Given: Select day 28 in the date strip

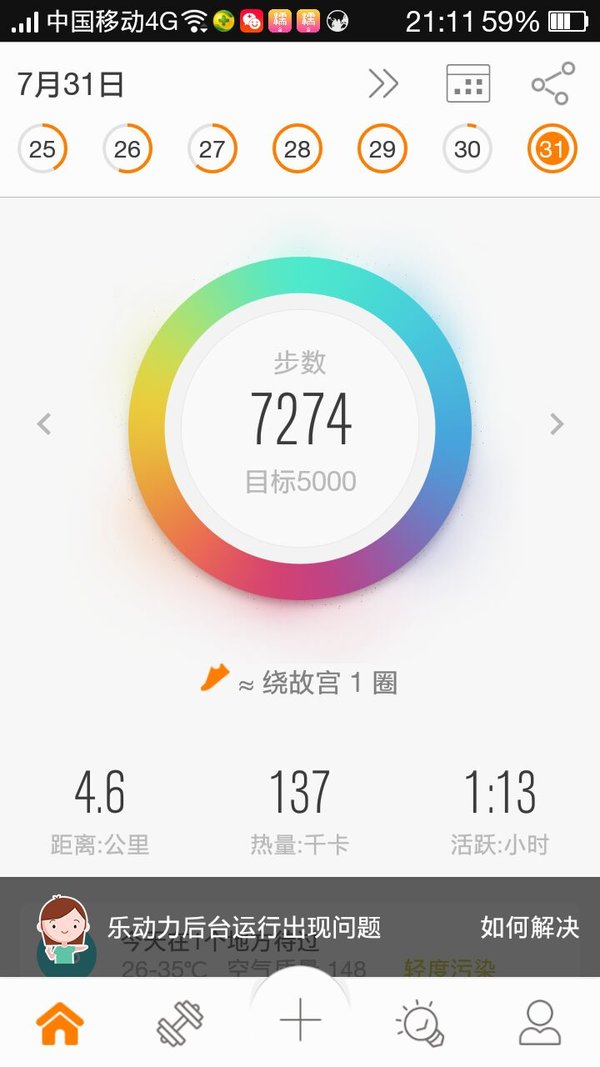Looking at the screenshot, I should tap(297, 148).
